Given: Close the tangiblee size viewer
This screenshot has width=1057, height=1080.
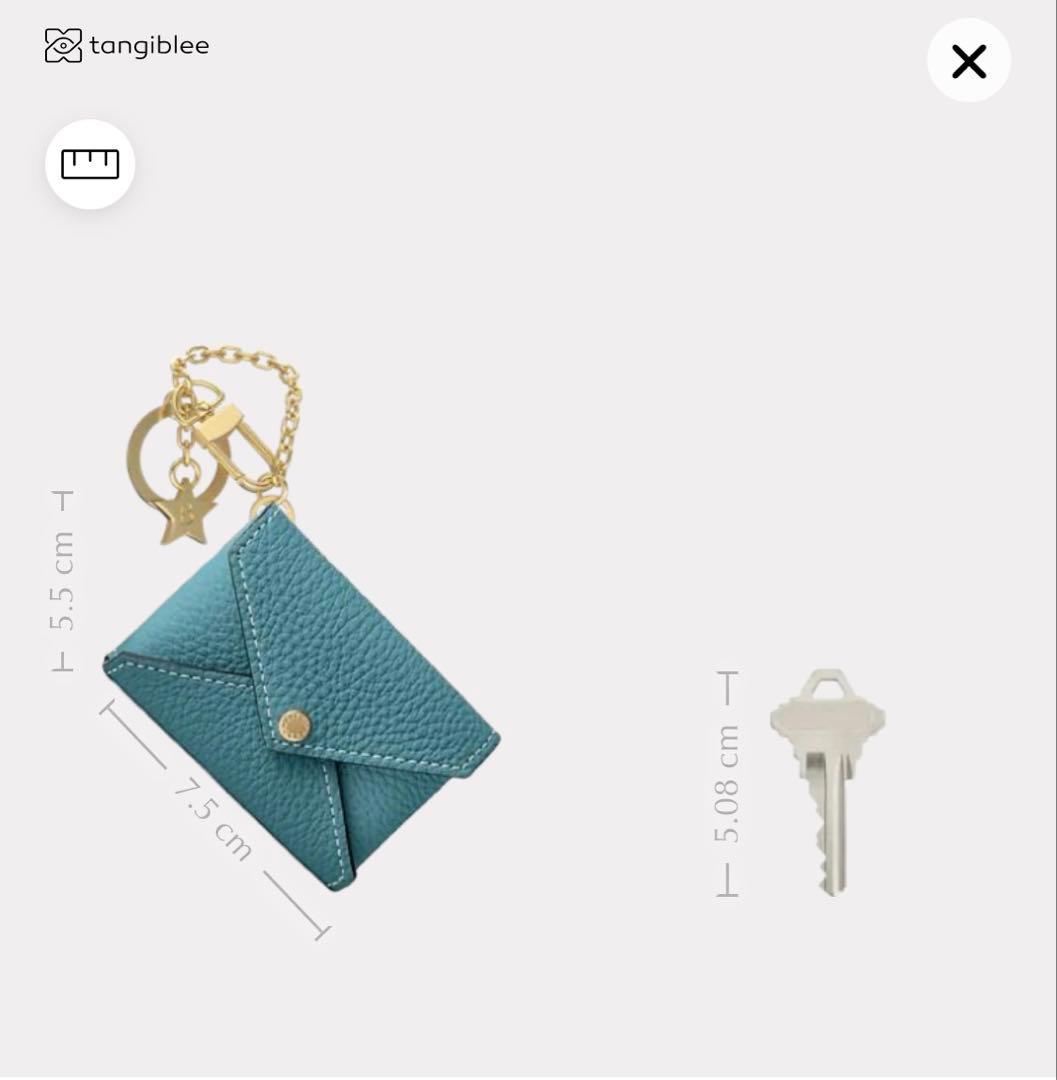Looking at the screenshot, I should (968, 61).
